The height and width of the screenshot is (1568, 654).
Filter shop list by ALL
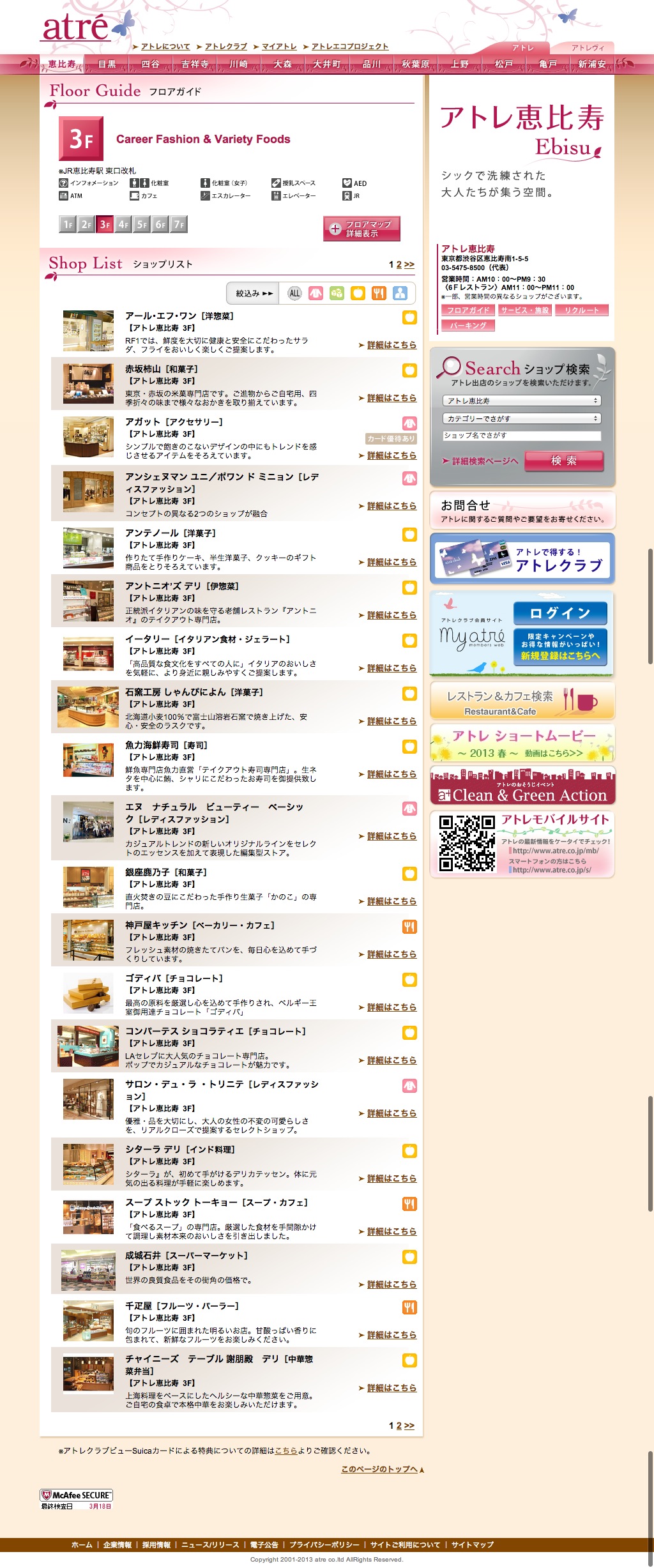pos(294,293)
